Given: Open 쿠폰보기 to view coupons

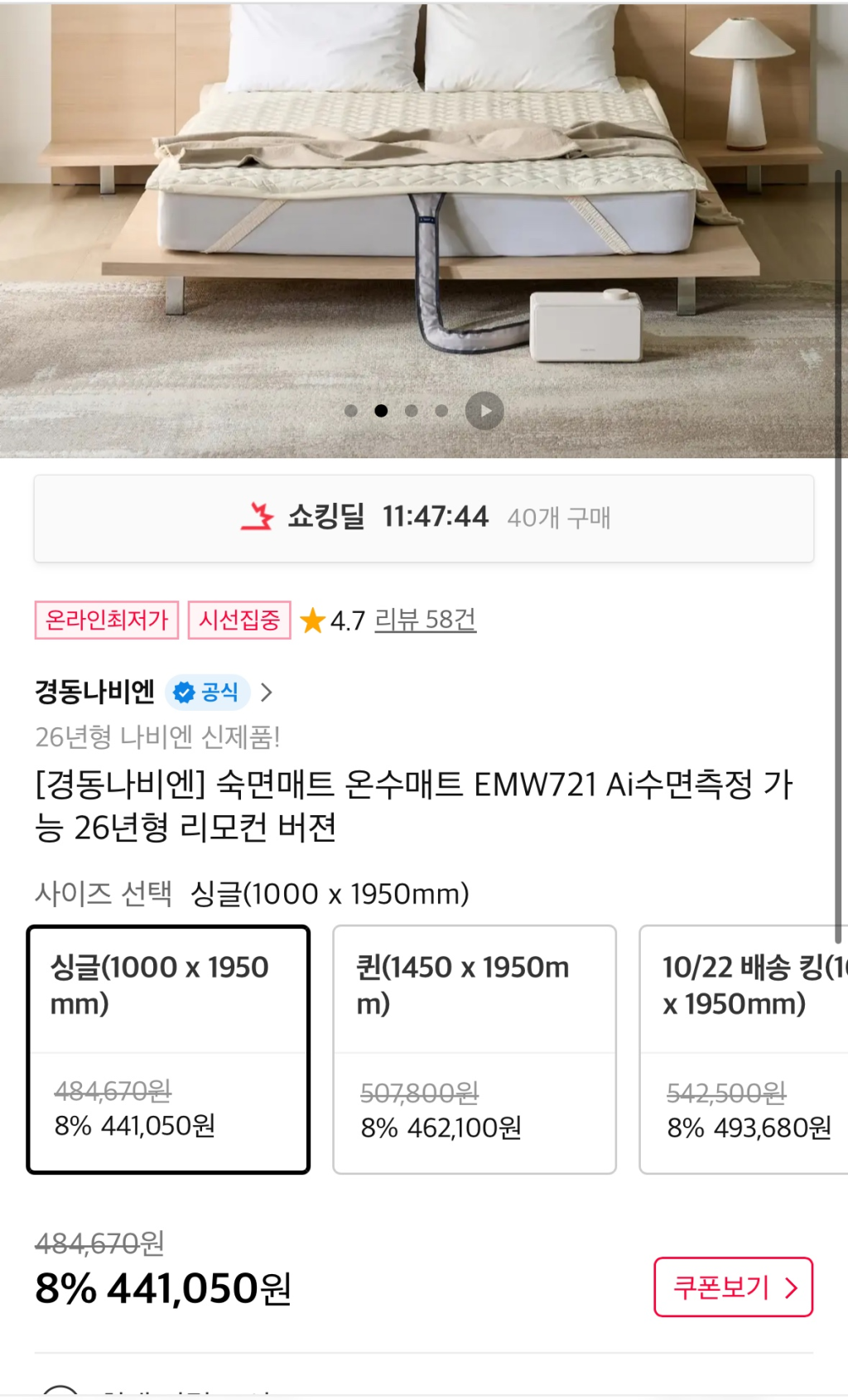Looking at the screenshot, I should click(733, 1287).
